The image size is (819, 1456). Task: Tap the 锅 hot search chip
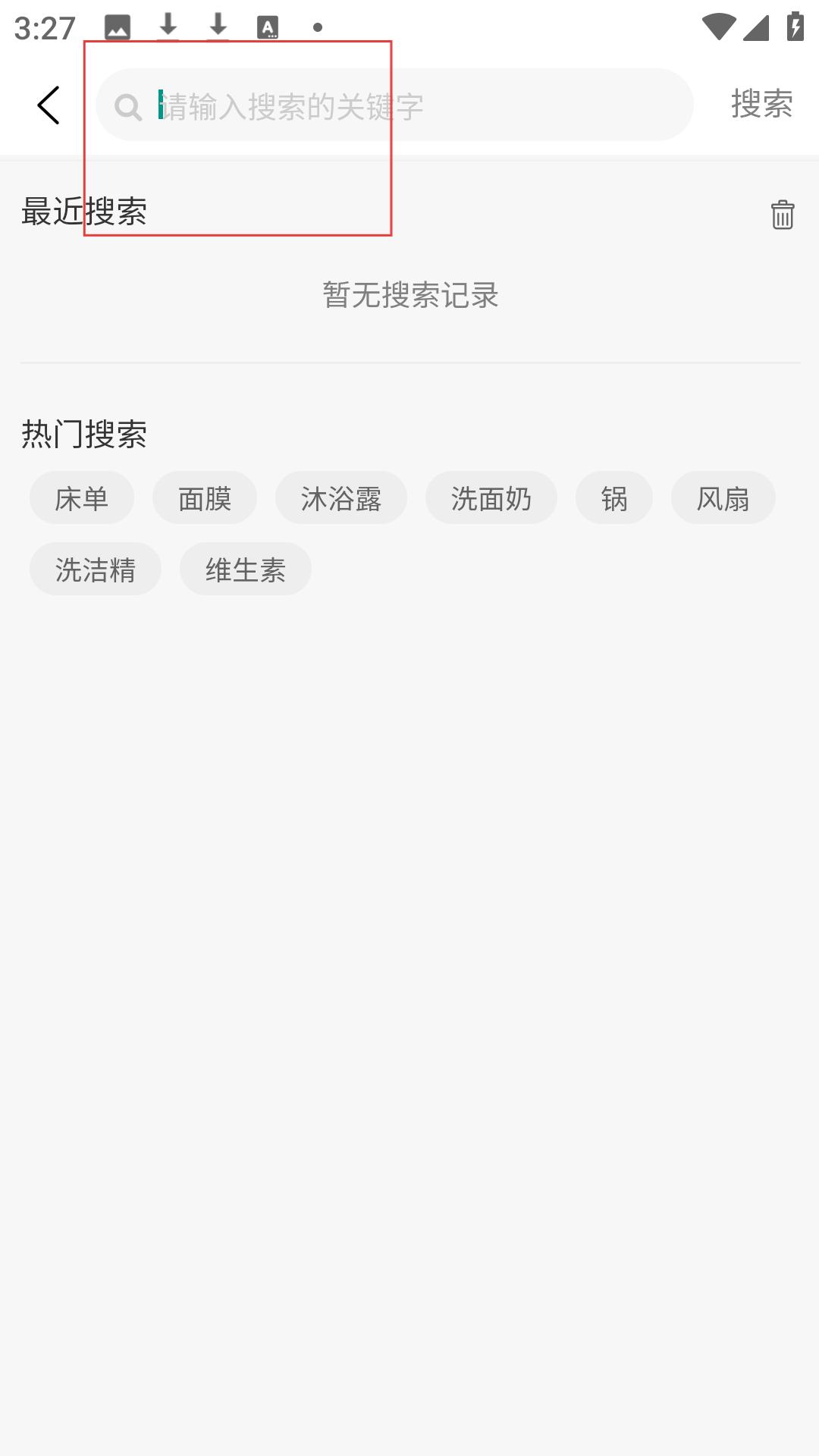tap(614, 498)
